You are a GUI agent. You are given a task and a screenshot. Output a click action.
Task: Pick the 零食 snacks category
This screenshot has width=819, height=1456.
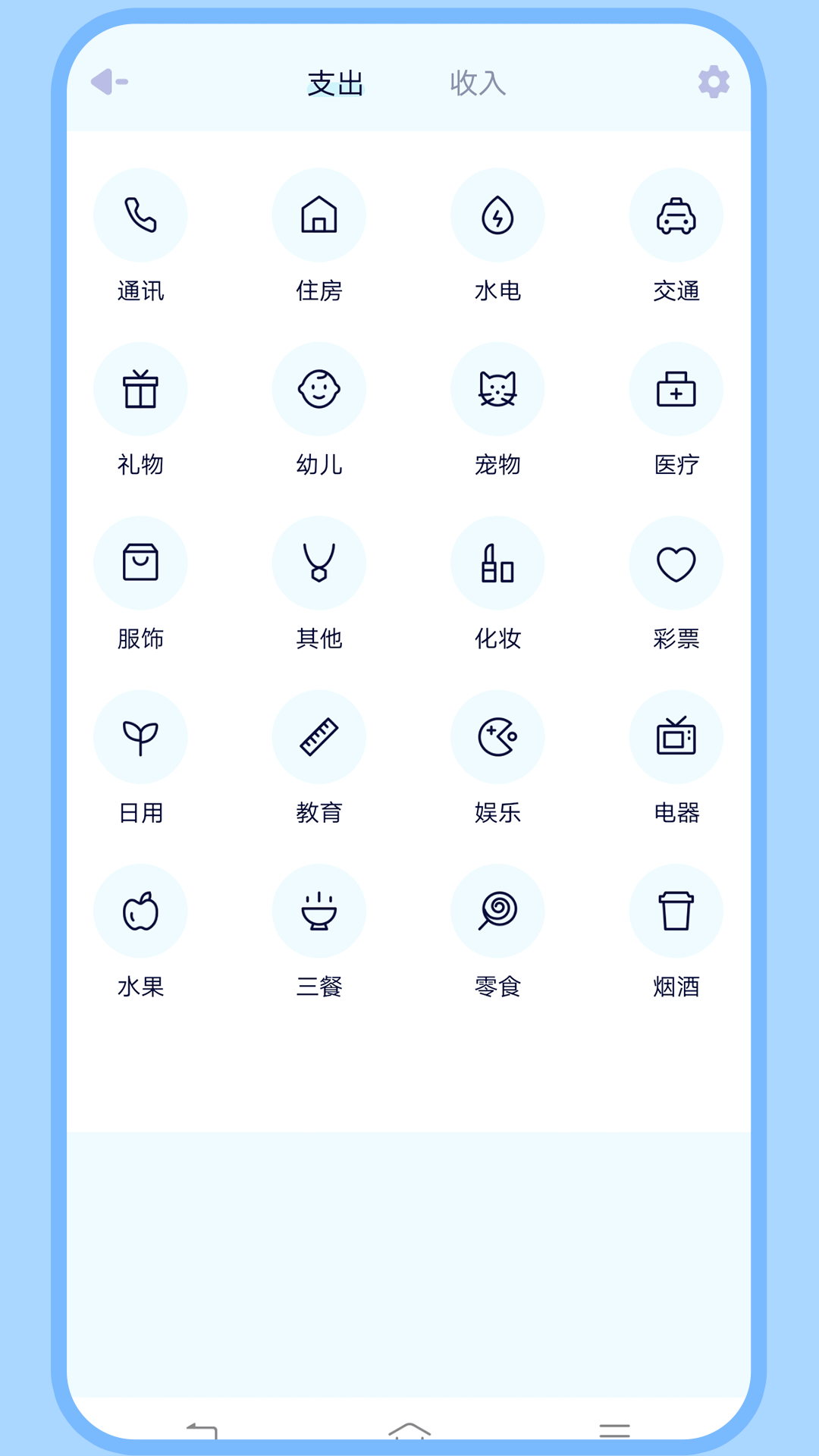click(497, 911)
